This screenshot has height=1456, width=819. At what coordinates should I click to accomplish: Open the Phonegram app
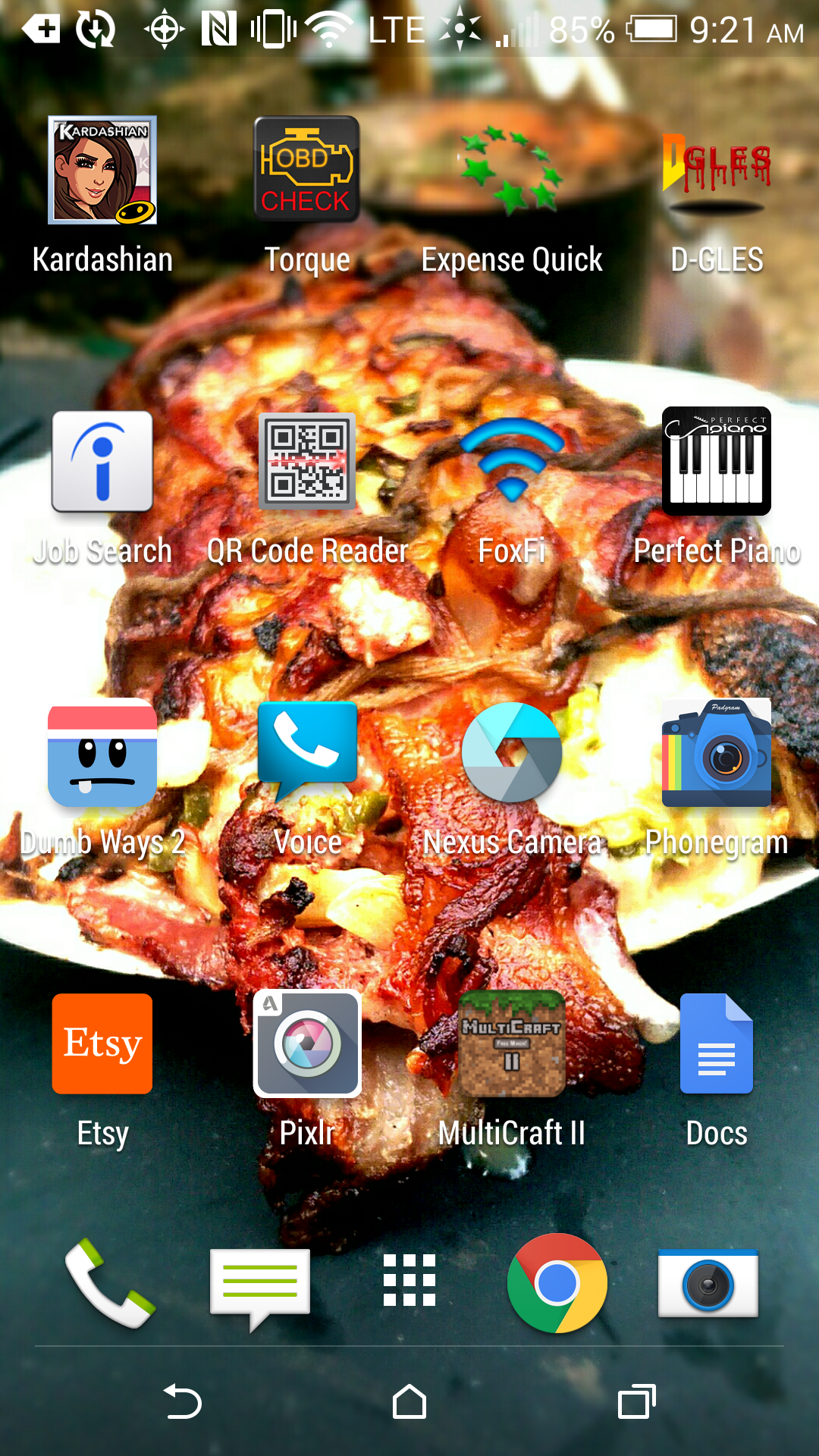717,752
